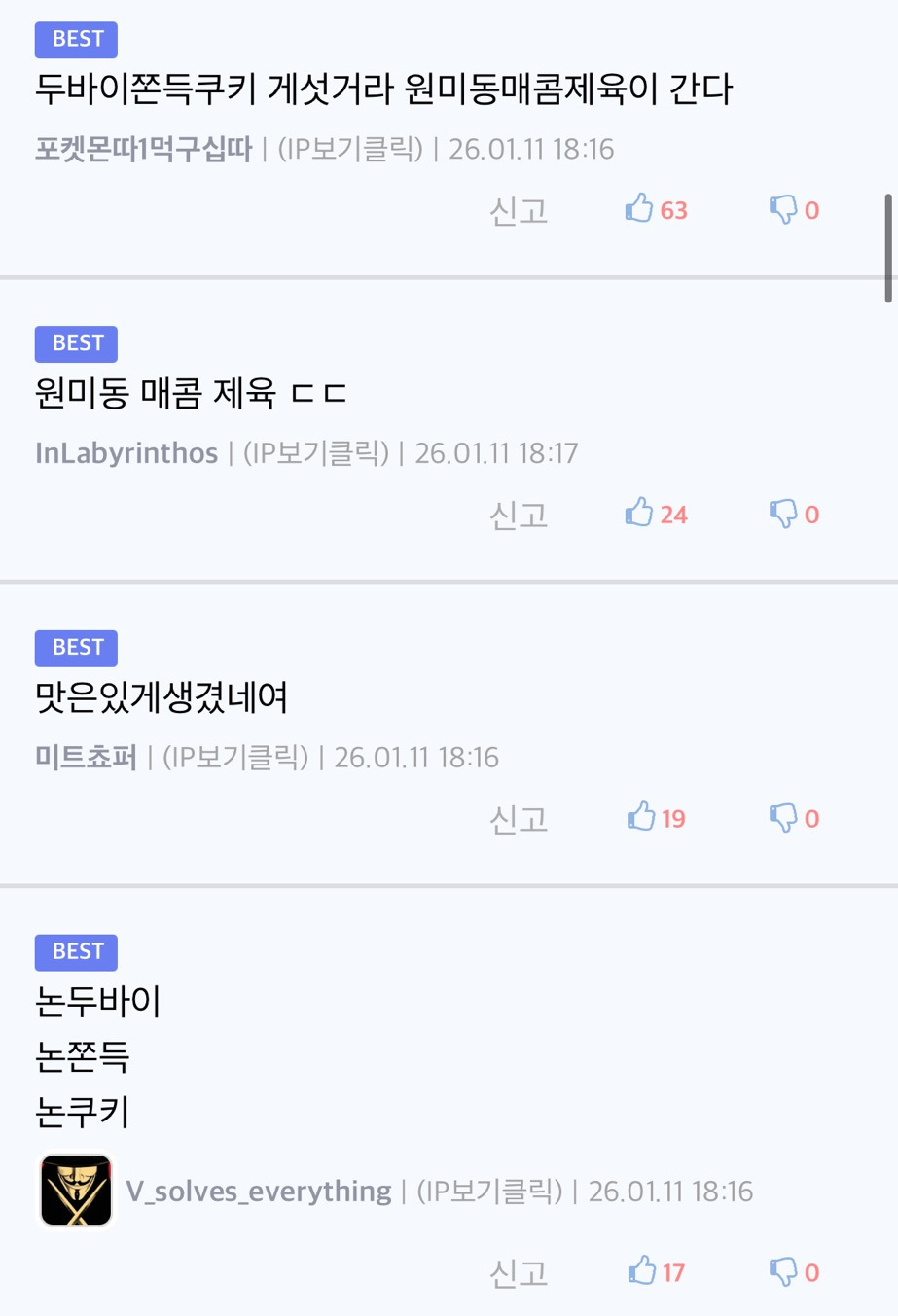The image size is (898, 1316).
Task: Click the thumbs up icon showing 17 likes
Action: click(640, 1271)
